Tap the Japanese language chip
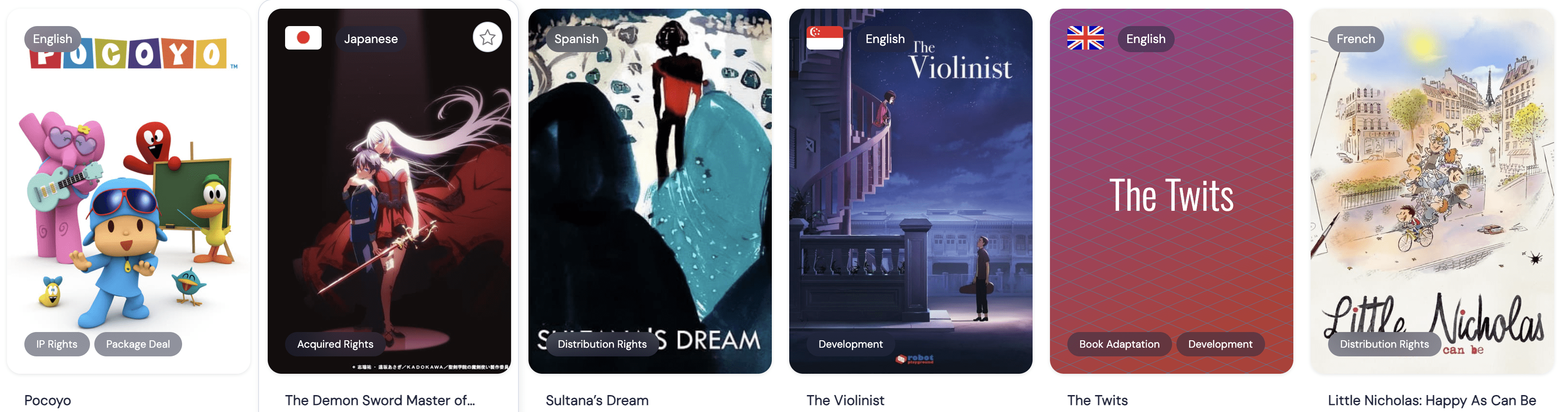Screen dimensions: 1568x412 pyautogui.click(x=370, y=39)
